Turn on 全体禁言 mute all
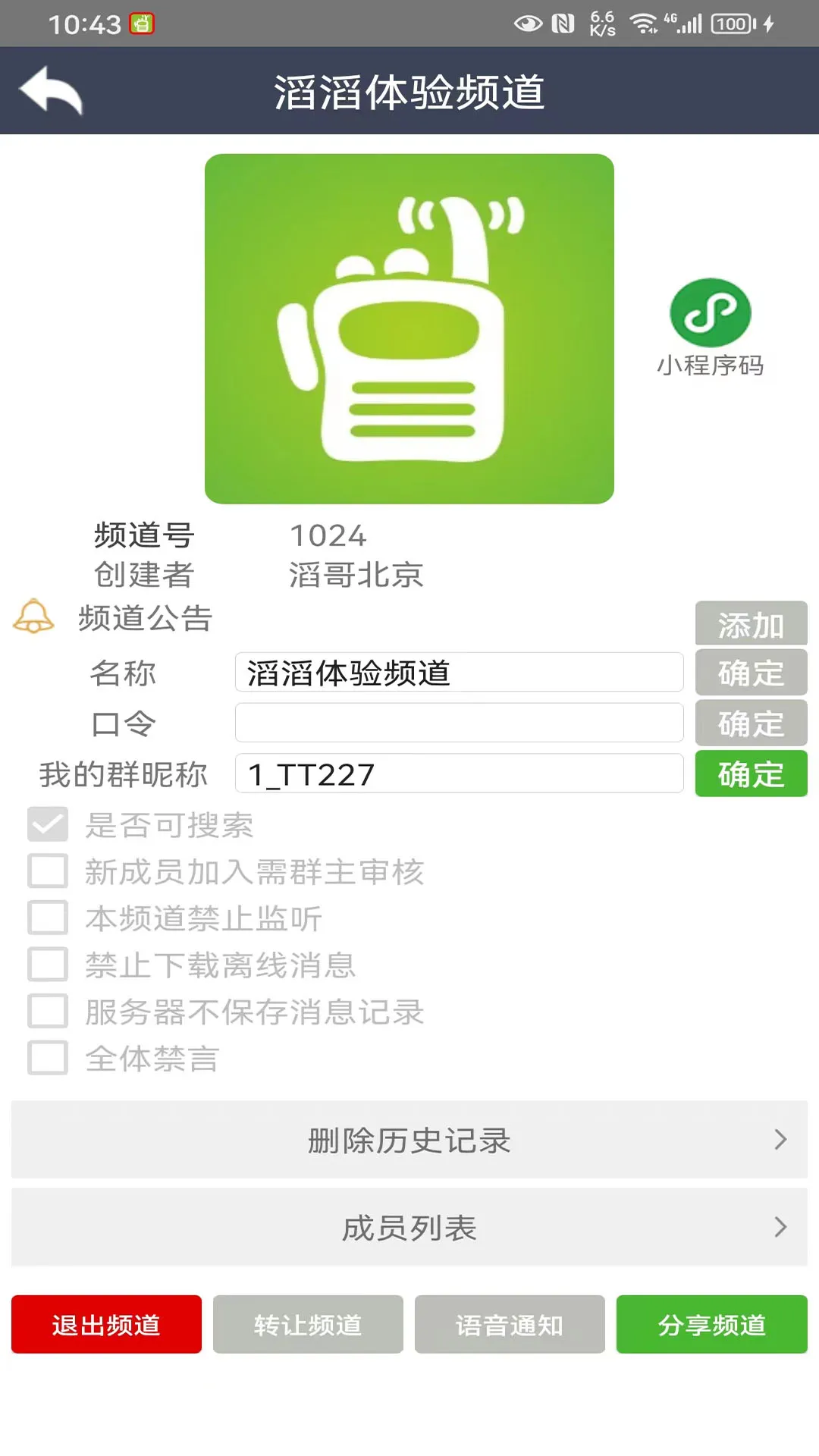This screenshot has width=819, height=1456. coord(48,1058)
